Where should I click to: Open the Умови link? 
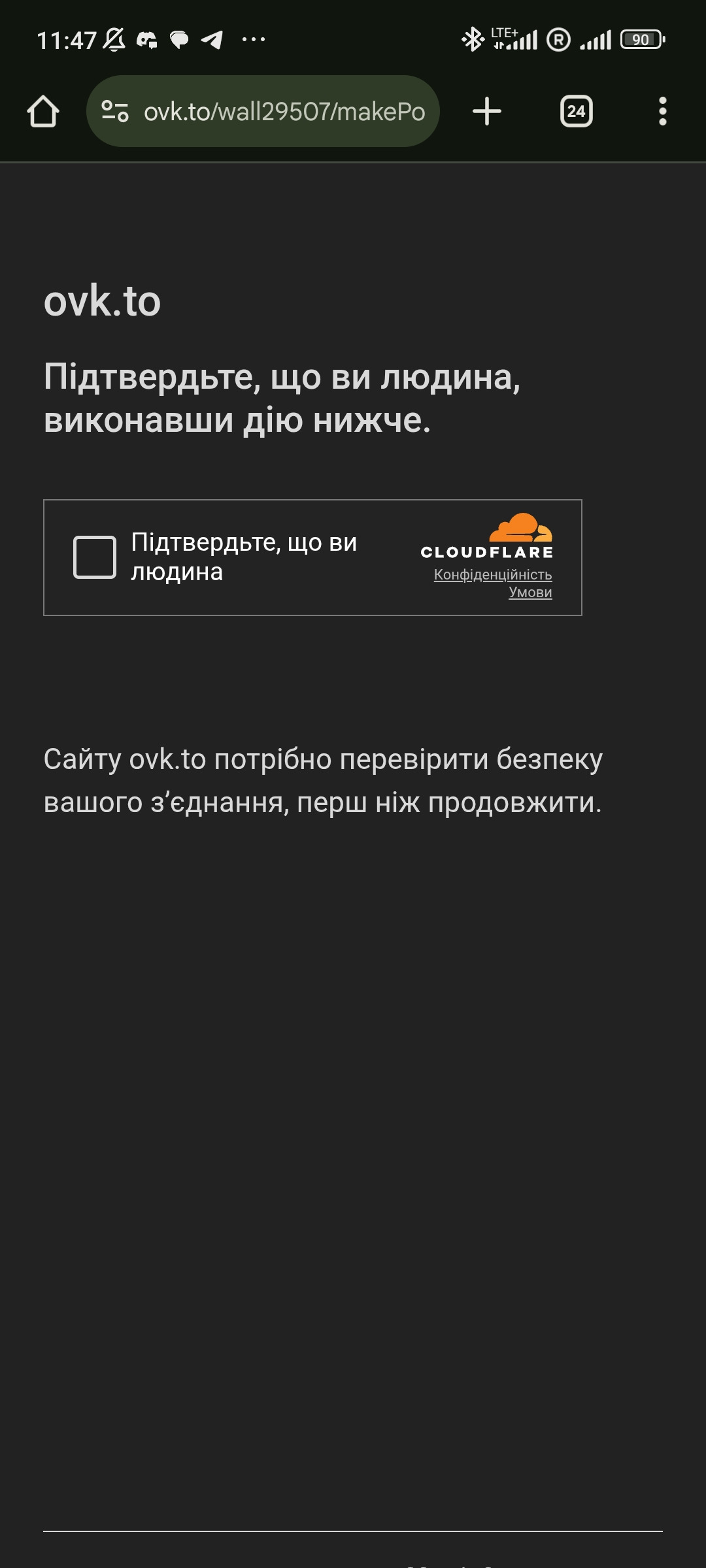[530, 593]
